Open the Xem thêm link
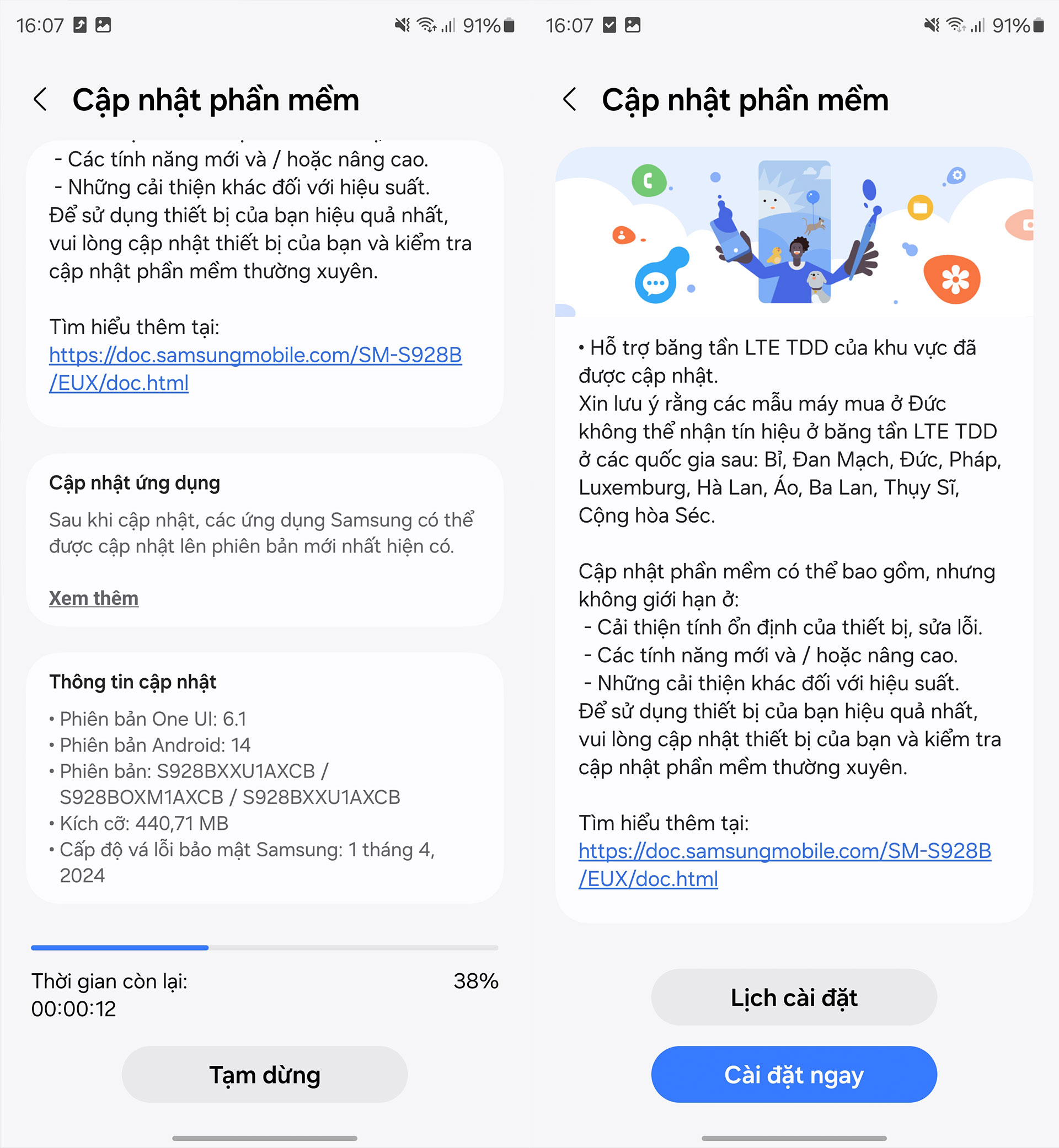The width and height of the screenshot is (1059, 1148). point(93,598)
